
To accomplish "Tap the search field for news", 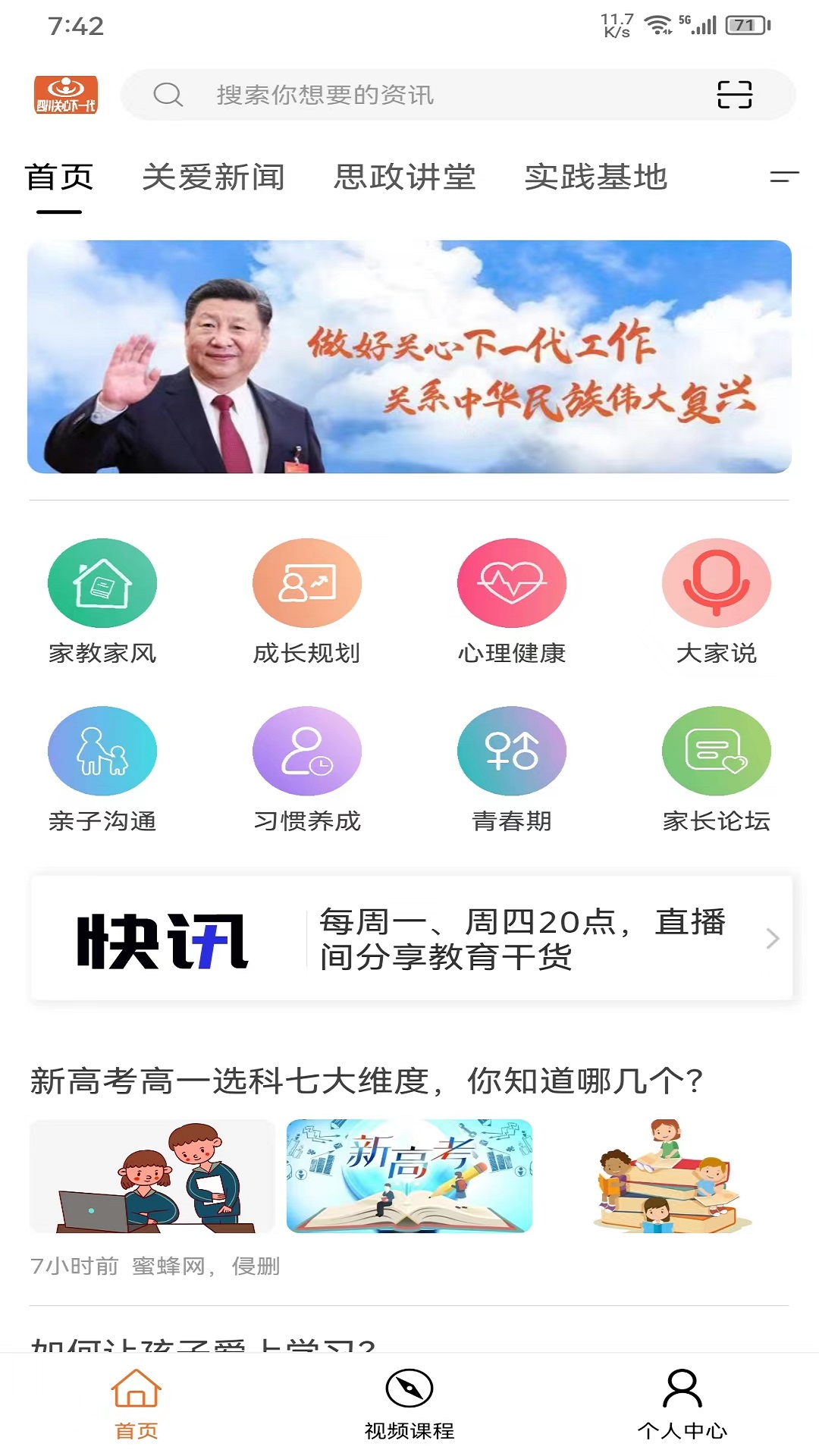I will point(425,95).
